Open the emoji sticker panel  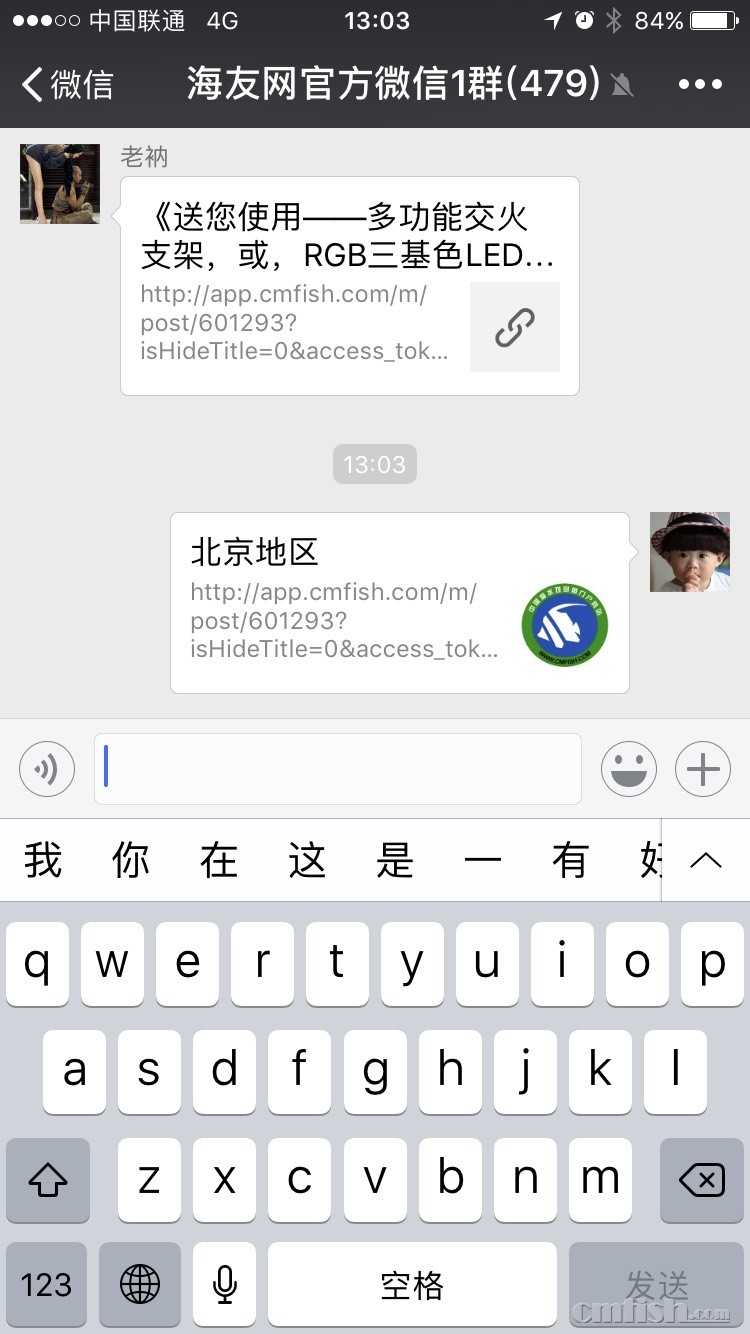[x=628, y=769]
